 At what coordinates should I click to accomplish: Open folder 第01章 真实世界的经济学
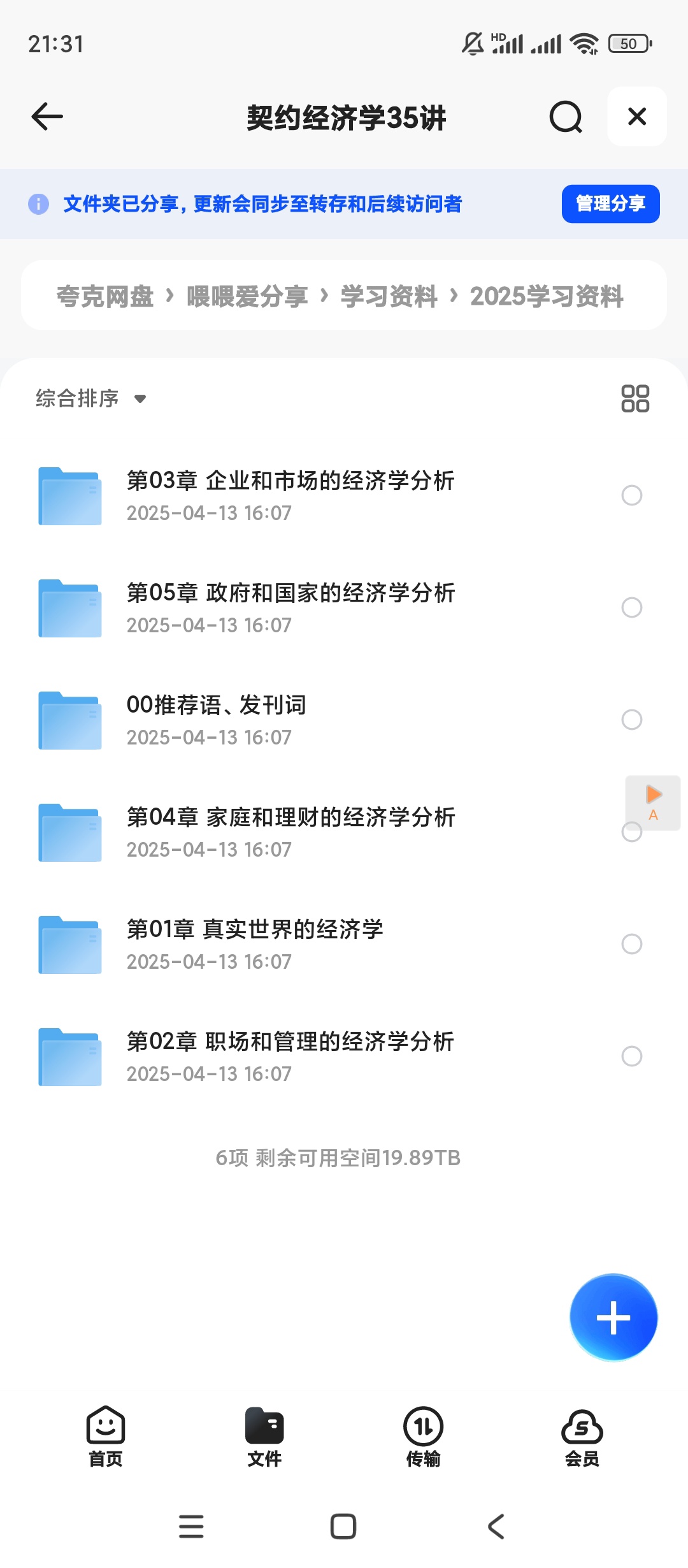tap(255, 944)
